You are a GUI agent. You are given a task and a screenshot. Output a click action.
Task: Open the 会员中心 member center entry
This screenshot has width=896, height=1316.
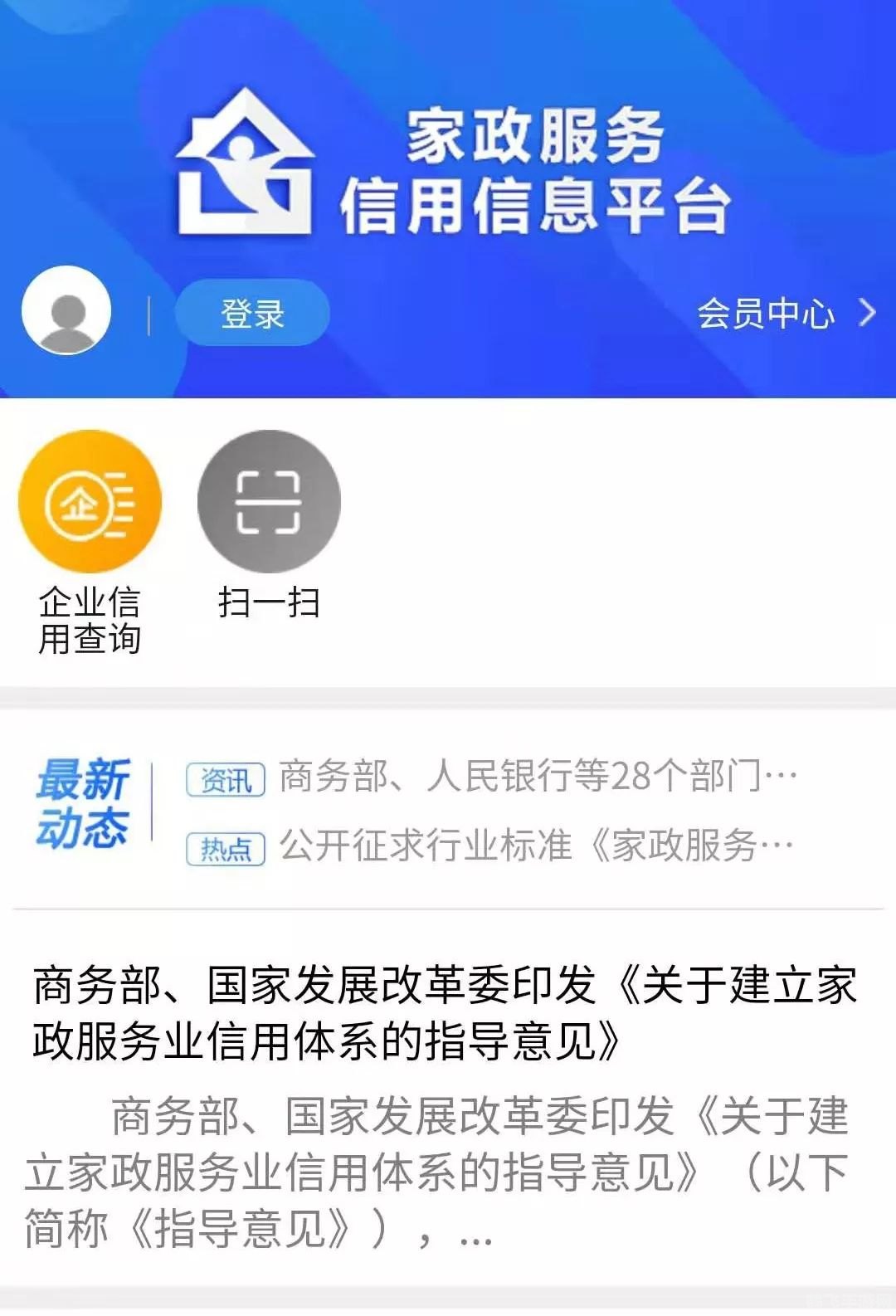click(767, 314)
